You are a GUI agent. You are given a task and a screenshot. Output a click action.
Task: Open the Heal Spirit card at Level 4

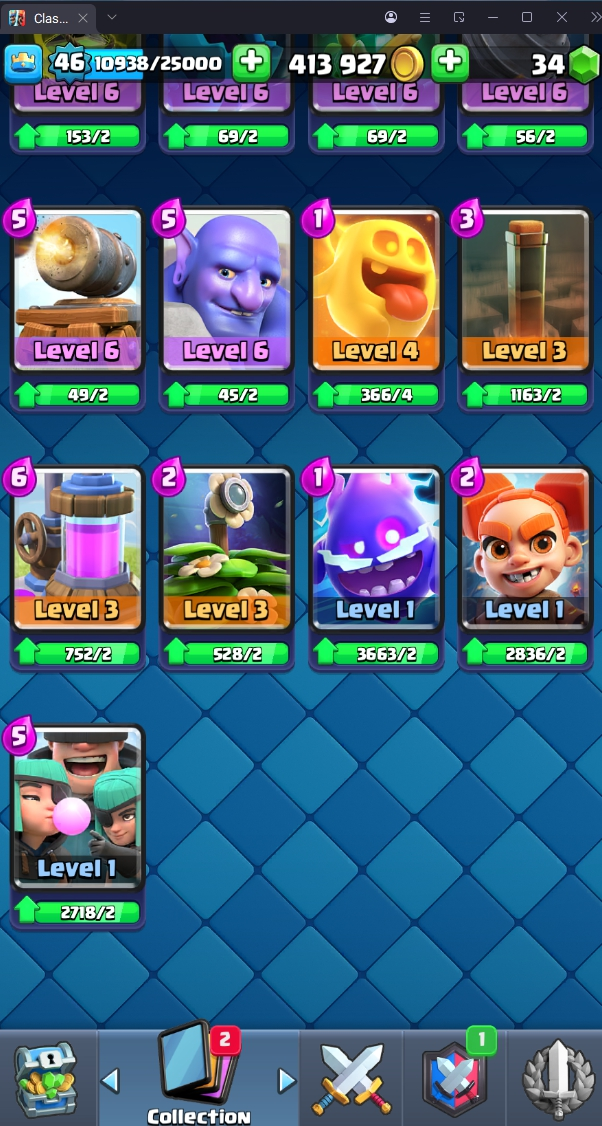click(375, 290)
